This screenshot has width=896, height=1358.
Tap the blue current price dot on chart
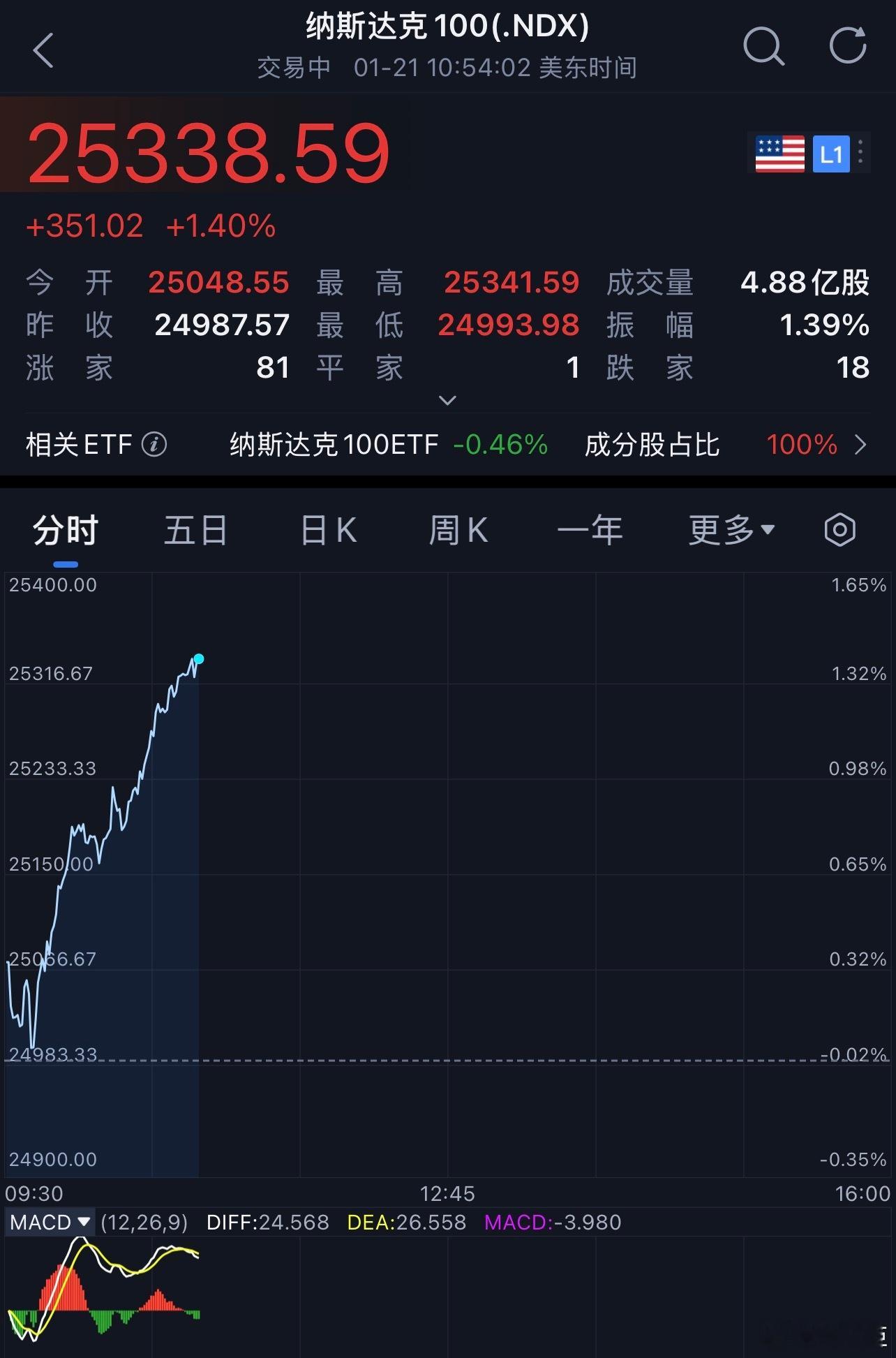tap(200, 658)
